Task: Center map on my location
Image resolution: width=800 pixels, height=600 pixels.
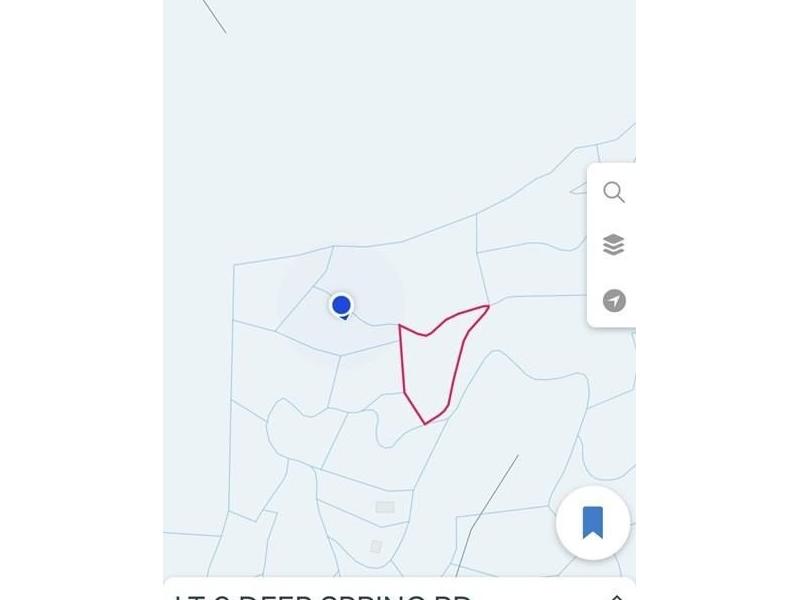Action: tap(613, 300)
